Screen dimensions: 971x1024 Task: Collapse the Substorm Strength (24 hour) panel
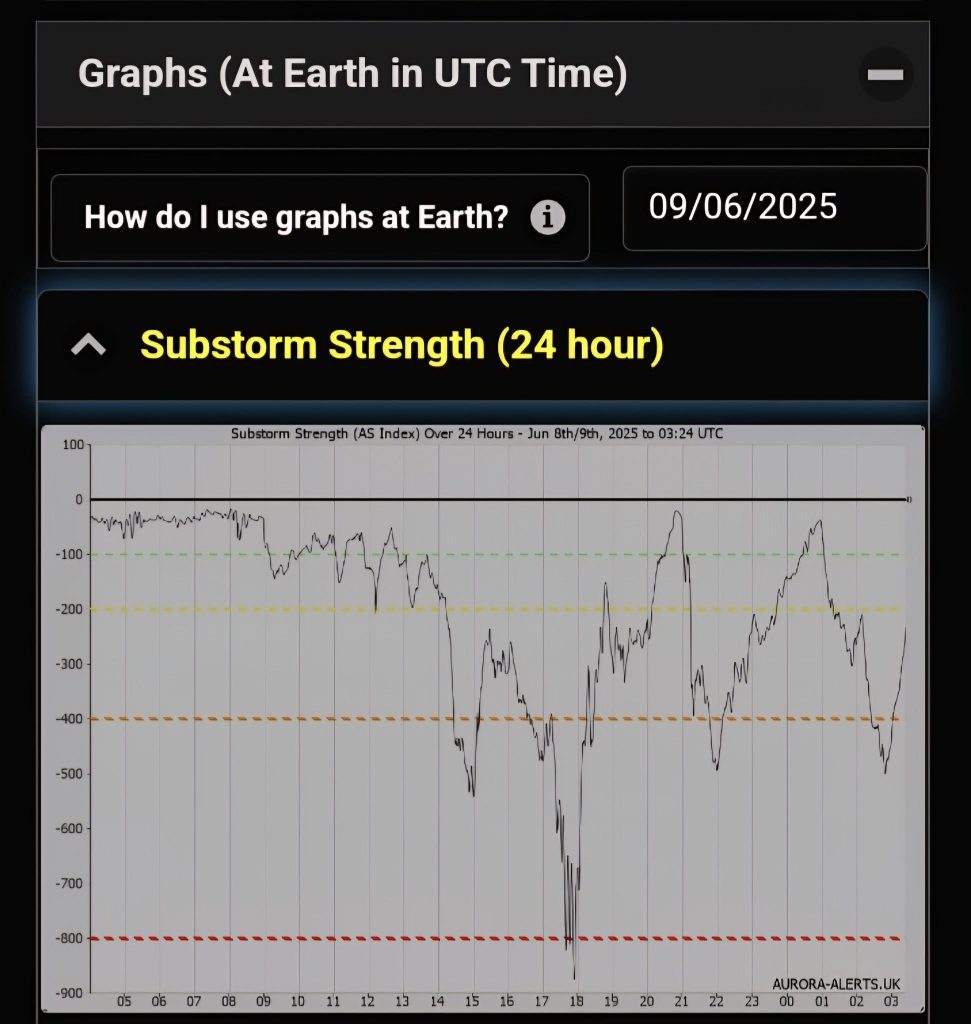pos(89,345)
